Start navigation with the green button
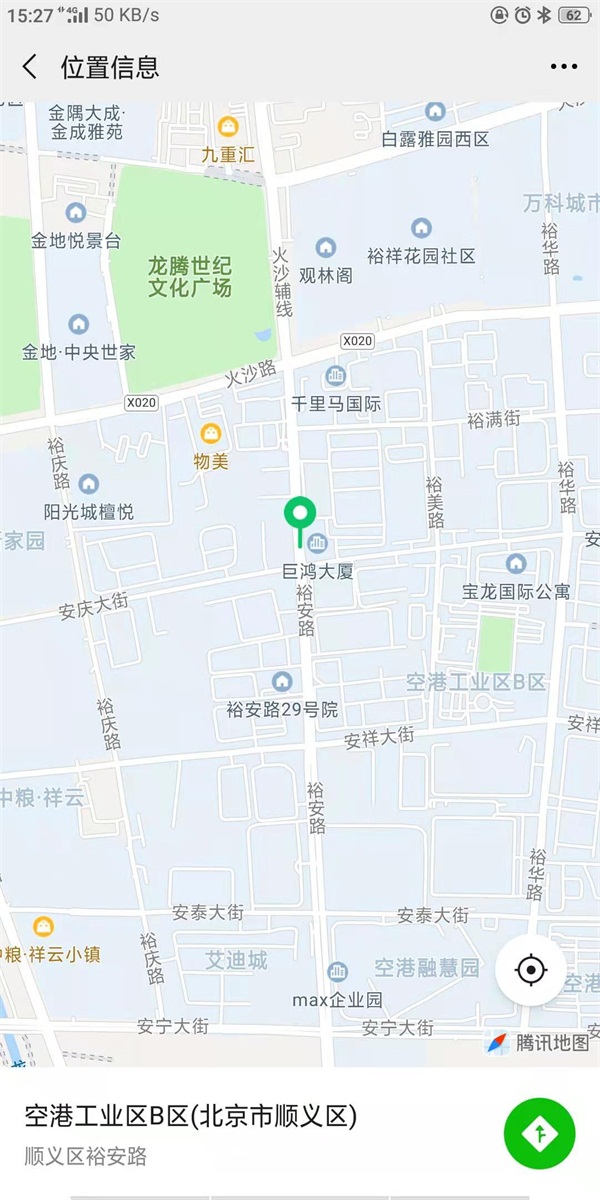This screenshot has height=1200, width=600. coord(540,1133)
